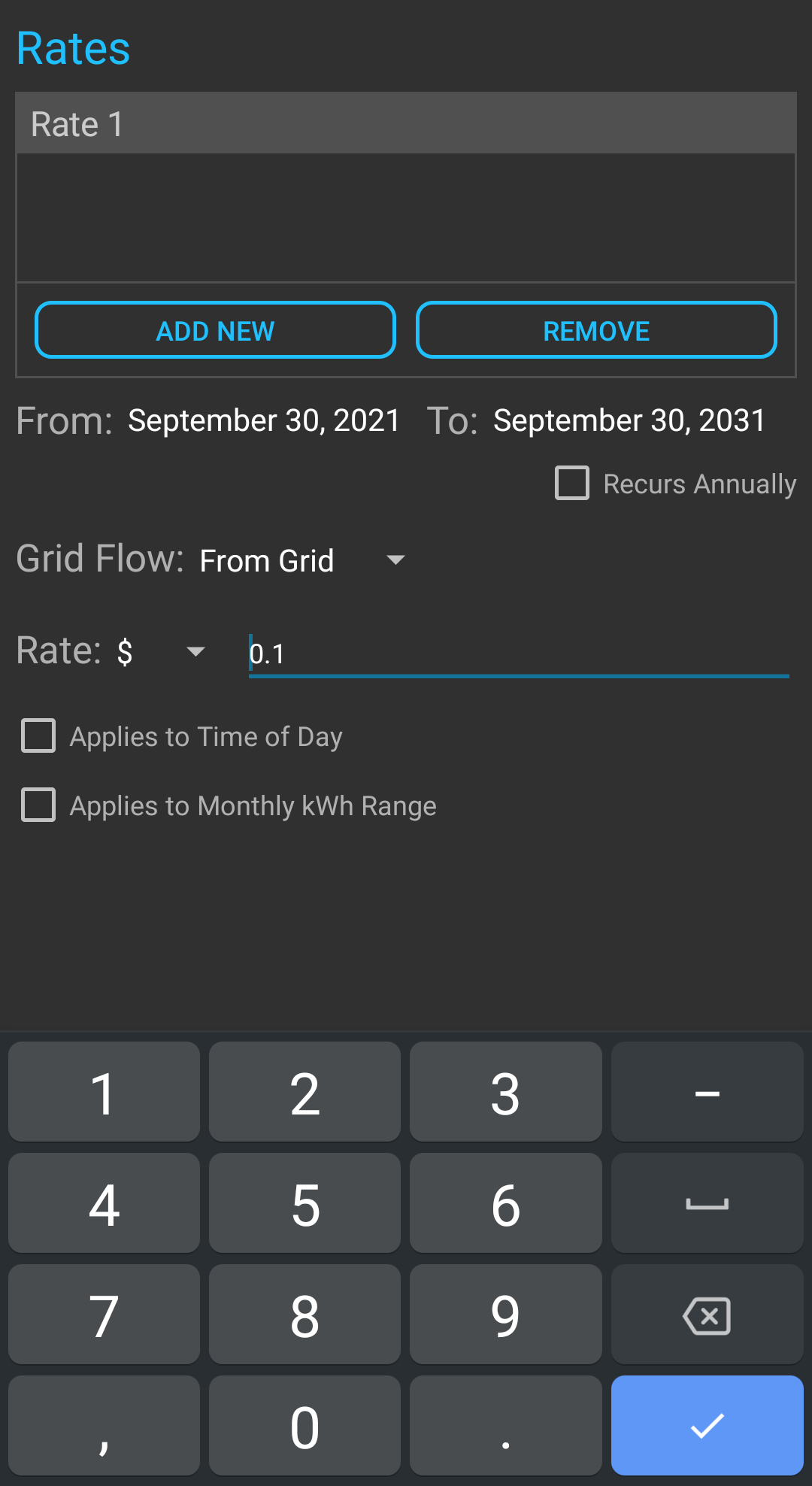The image size is (812, 1486).
Task: Confirm entry with the blue checkmark key
Action: coord(707,1426)
